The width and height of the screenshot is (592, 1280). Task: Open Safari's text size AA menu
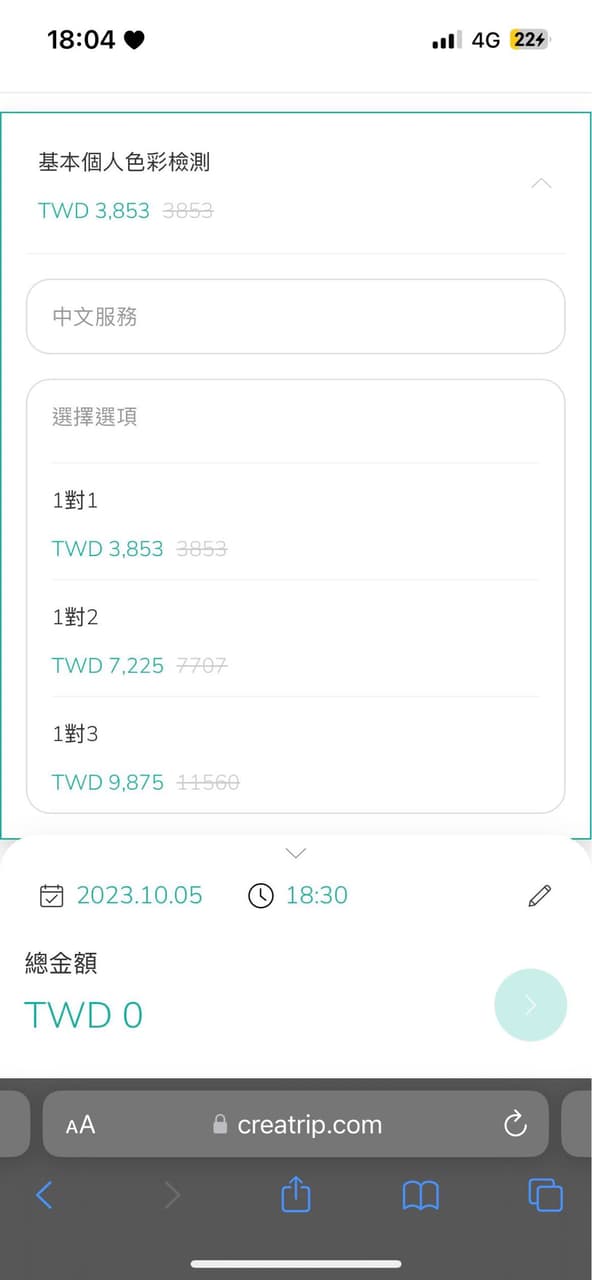(80, 1125)
